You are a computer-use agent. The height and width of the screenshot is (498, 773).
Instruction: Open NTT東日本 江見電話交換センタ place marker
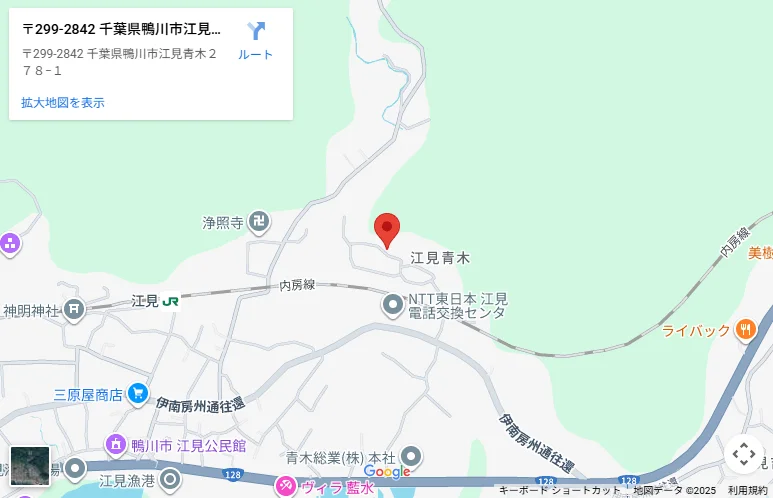[394, 304]
